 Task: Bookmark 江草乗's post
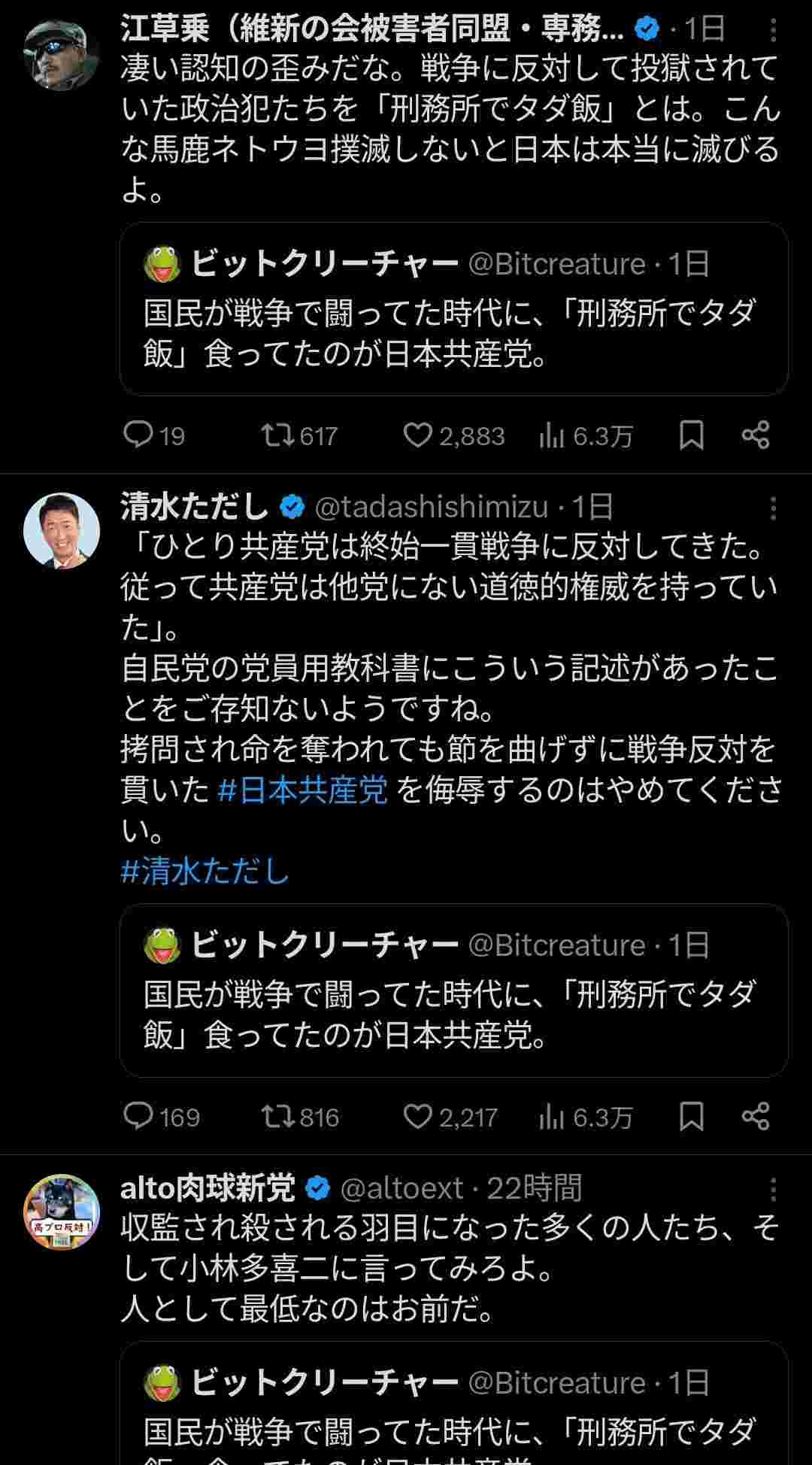(691, 435)
